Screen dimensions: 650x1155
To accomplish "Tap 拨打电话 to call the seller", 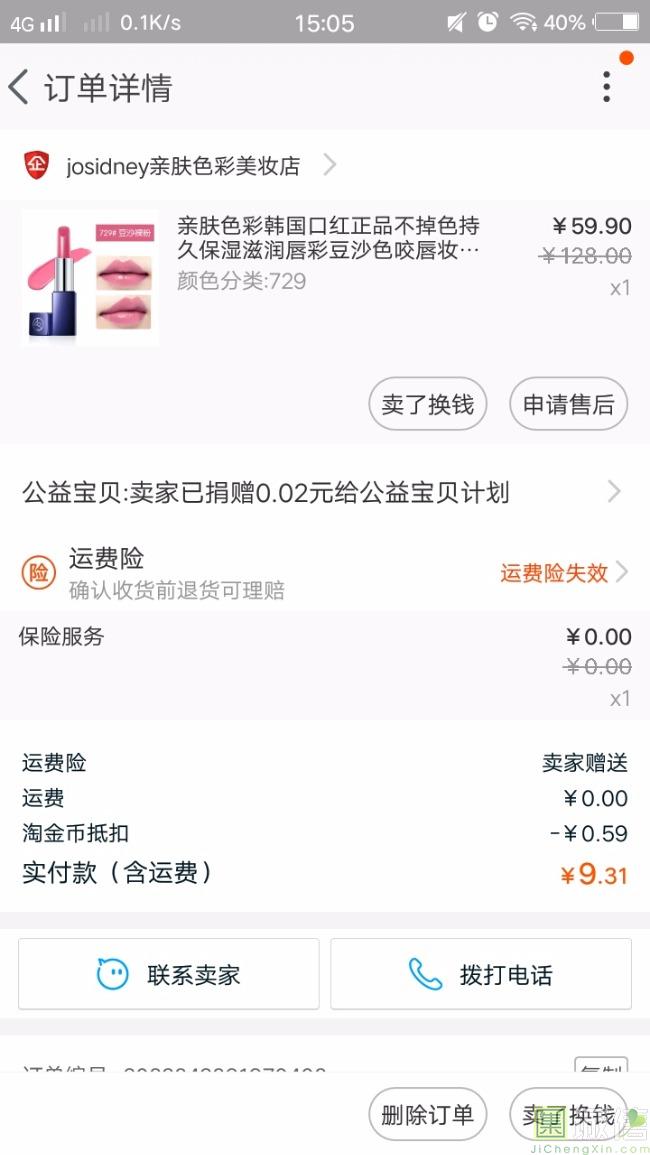I will point(481,974).
